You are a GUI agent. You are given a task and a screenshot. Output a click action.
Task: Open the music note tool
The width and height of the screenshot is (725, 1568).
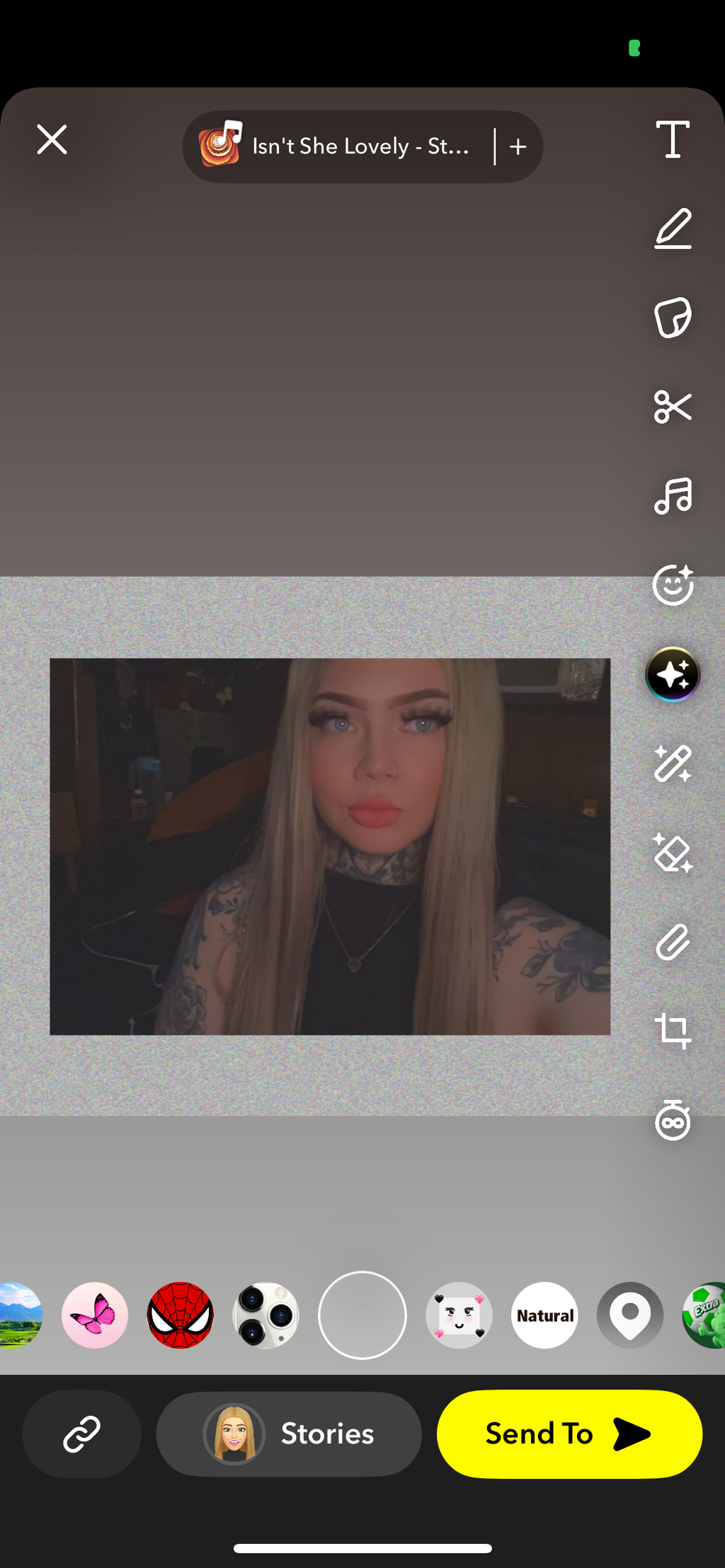tap(673, 495)
